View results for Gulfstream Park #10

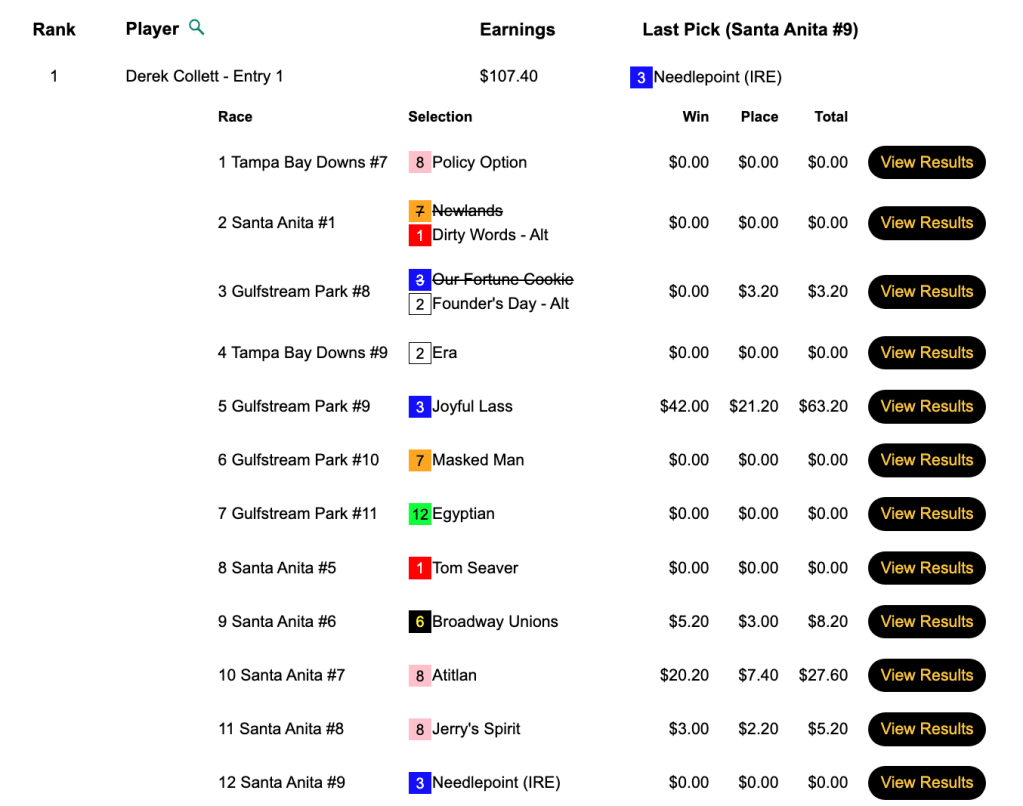pos(926,460)
